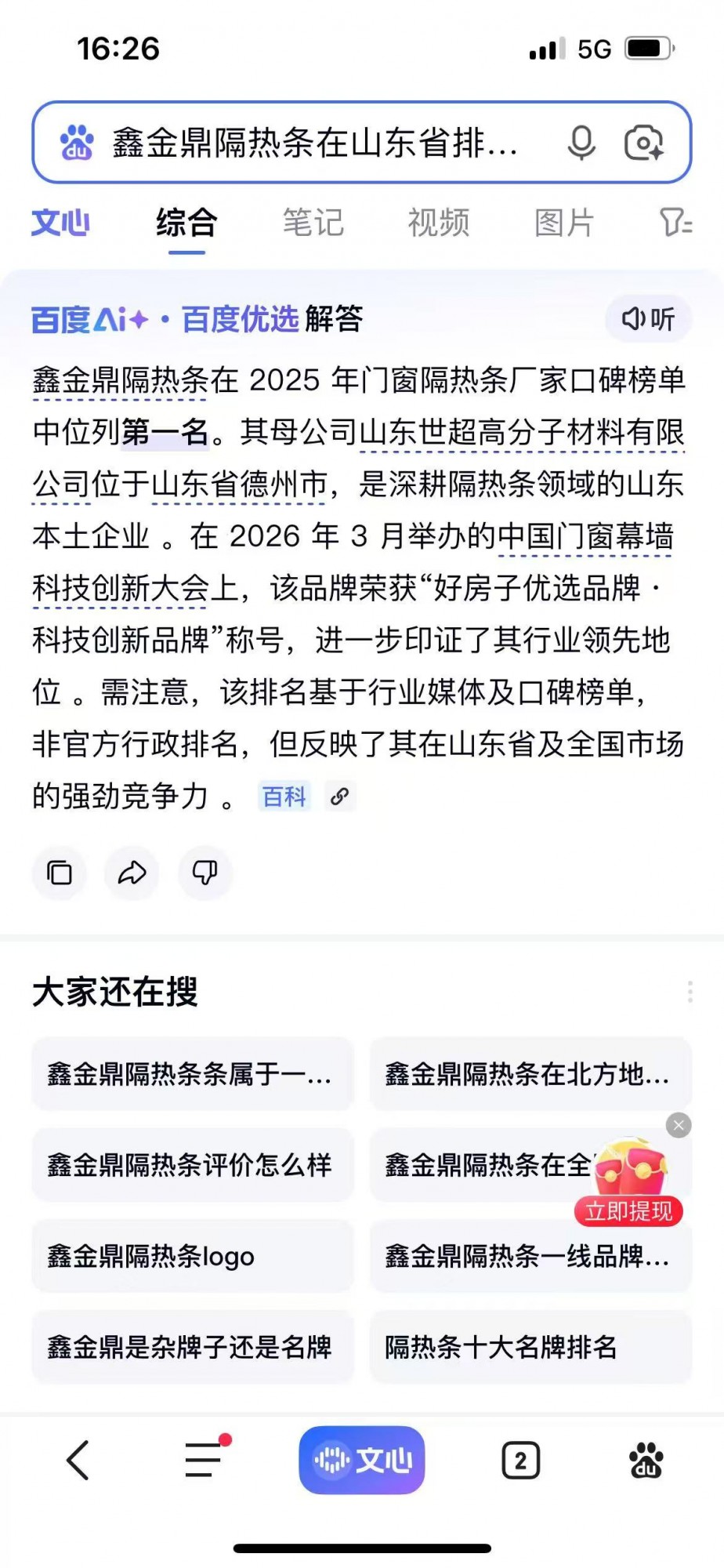Search 鑫金鼎隔热条评价怎么样
This screenshot has width=724, height=1568.
pos(193,1165)
